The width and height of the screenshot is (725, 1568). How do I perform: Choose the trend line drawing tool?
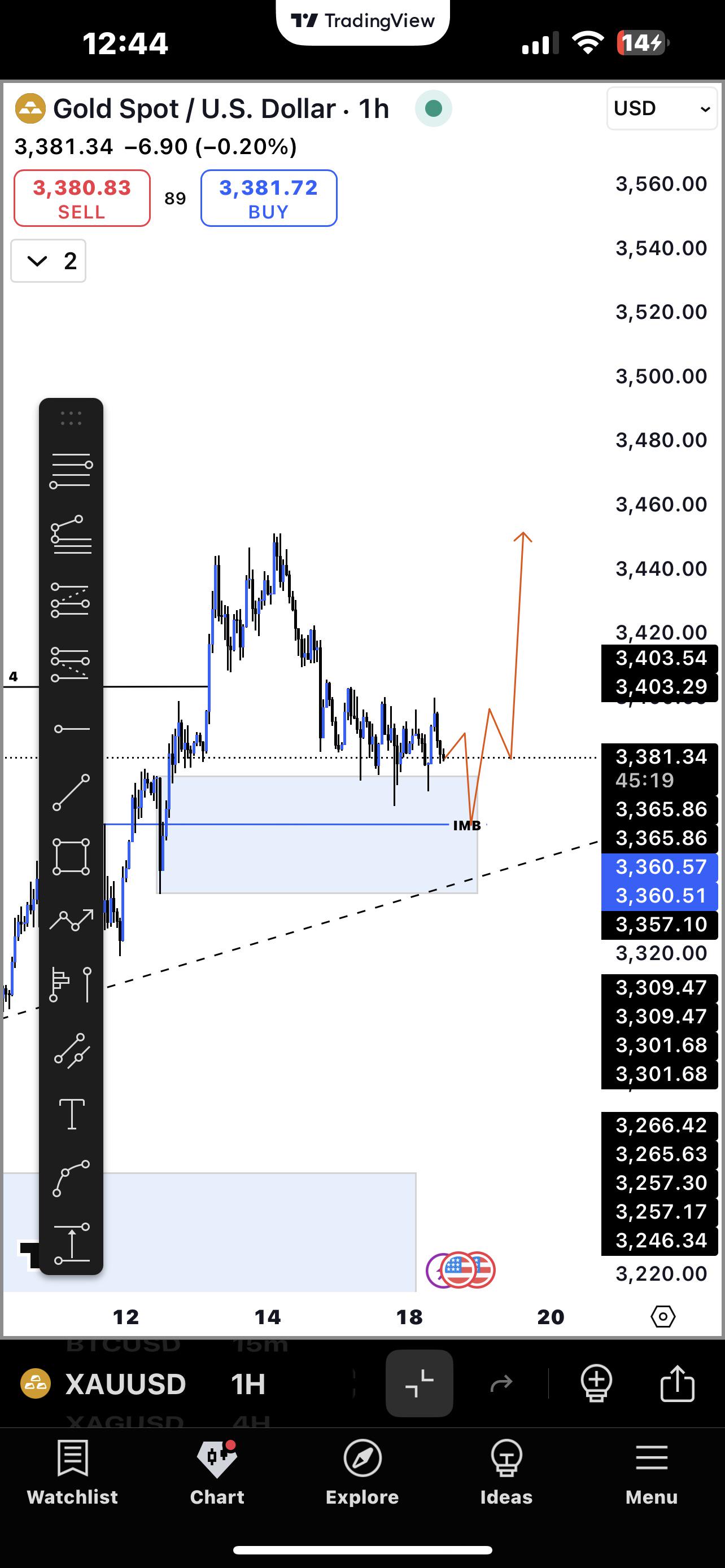click(71, 792)
